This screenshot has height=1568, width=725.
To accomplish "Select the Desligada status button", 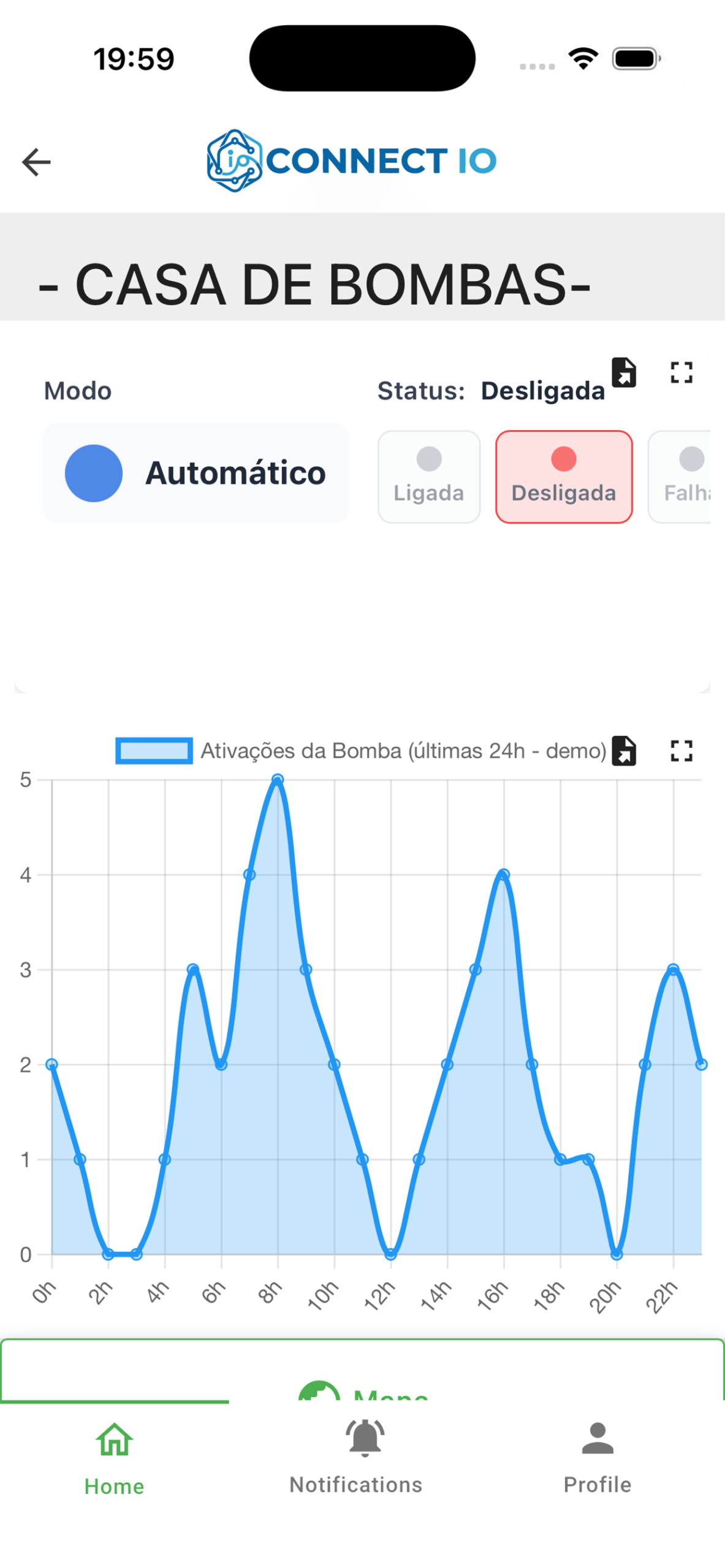I will [x=563, y=477].
